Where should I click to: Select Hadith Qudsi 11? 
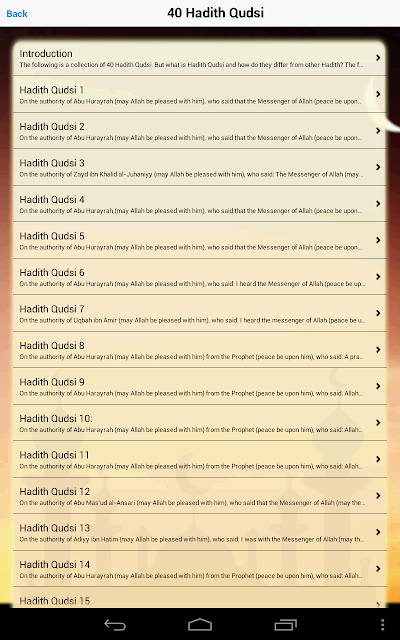coord(199,459)
